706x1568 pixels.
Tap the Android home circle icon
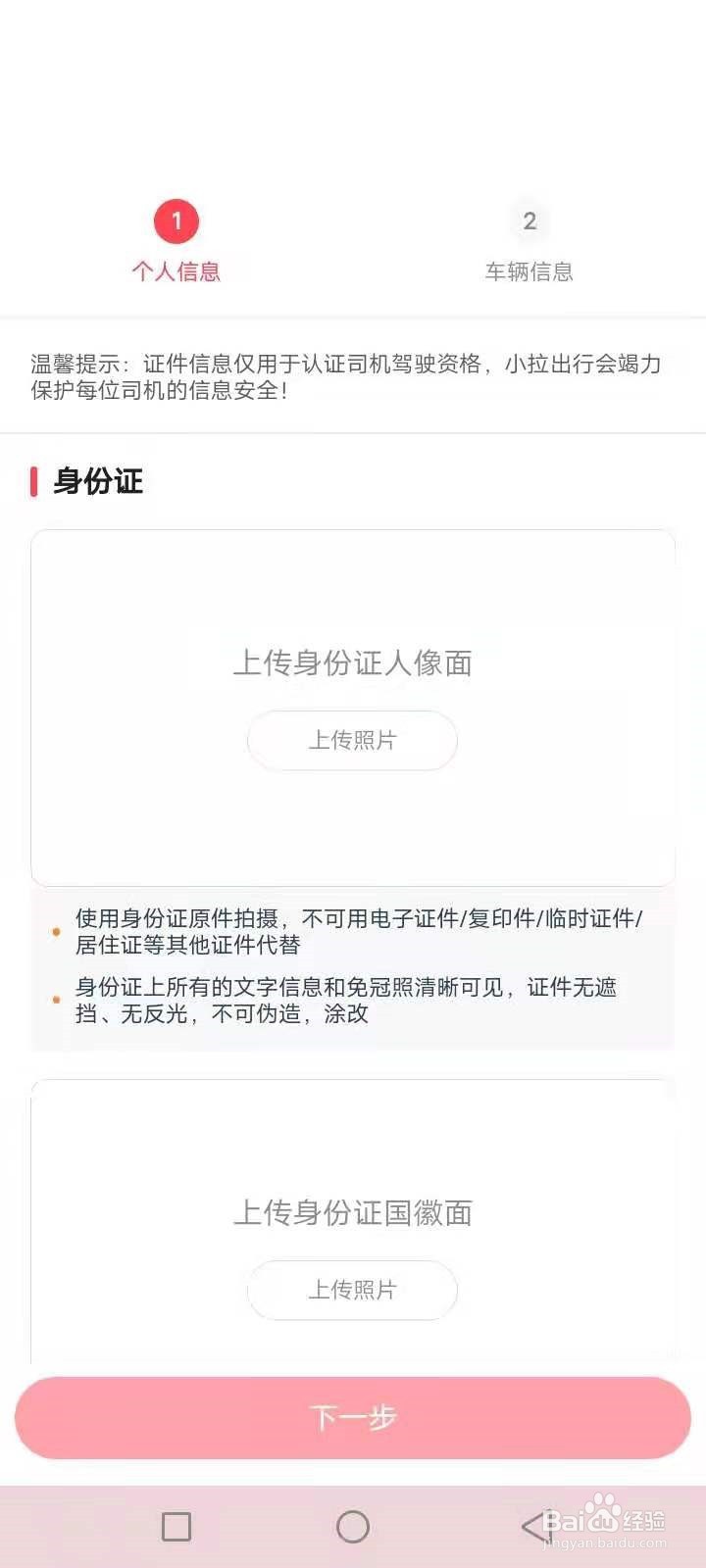point(353,1527)
